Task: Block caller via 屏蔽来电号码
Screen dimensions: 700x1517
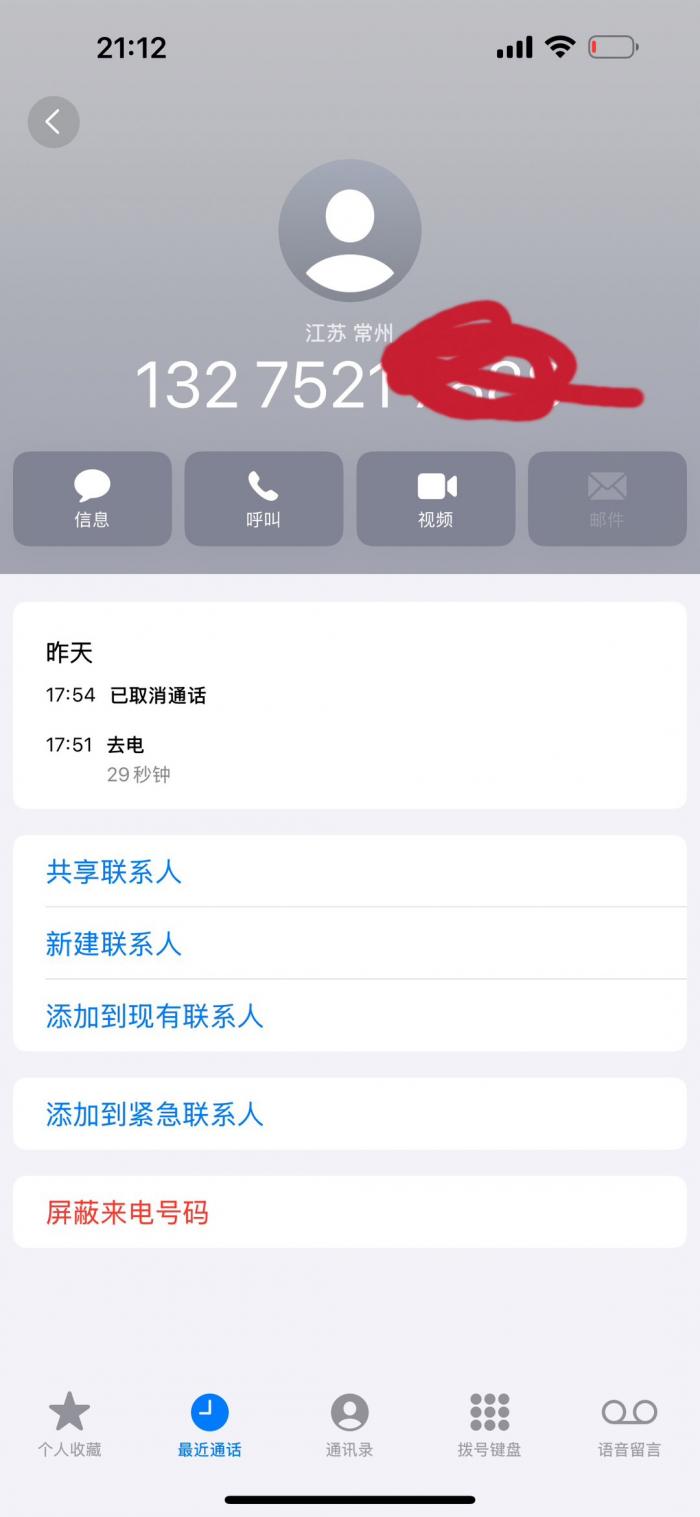Action: (x=127, y=1213)
